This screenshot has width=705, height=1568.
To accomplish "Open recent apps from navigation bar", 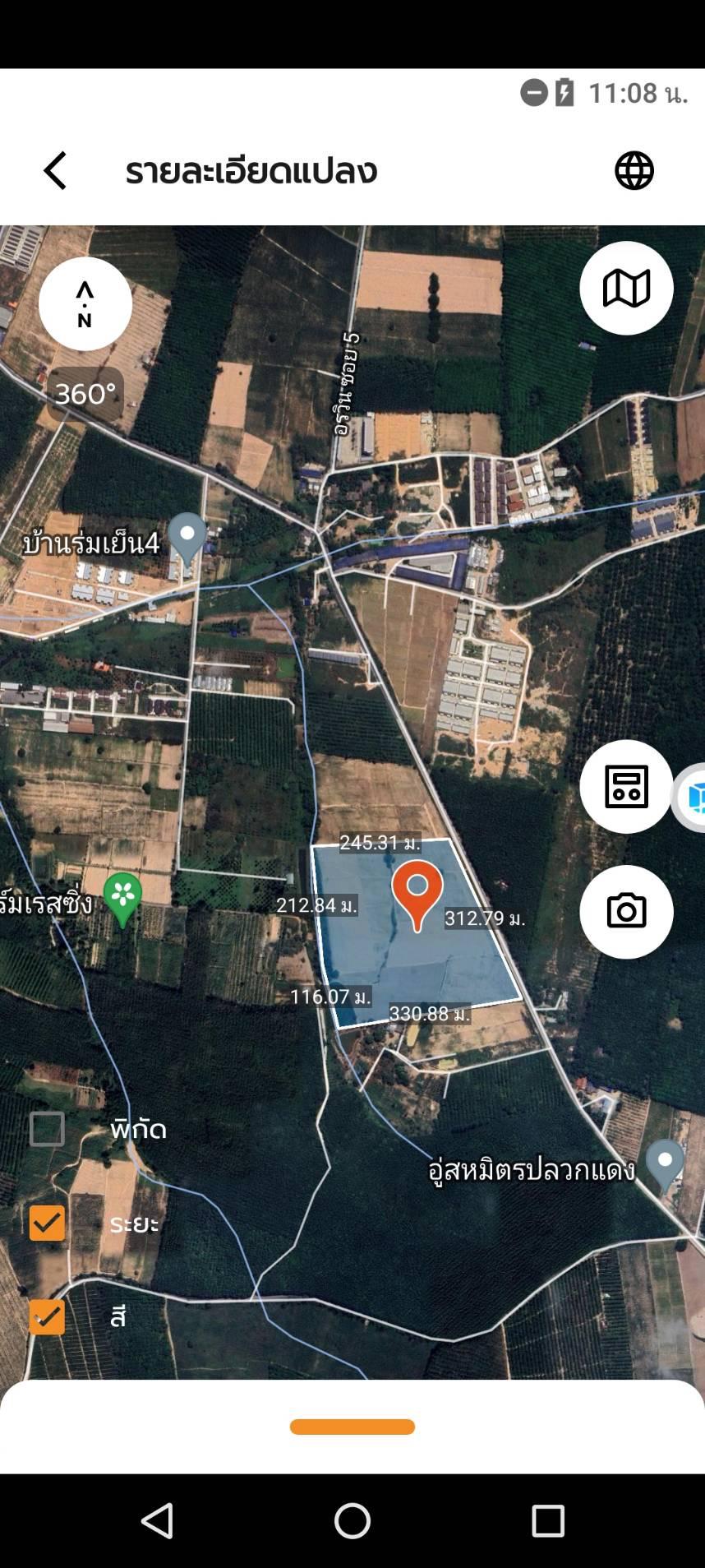I will tap(548, 1520).
